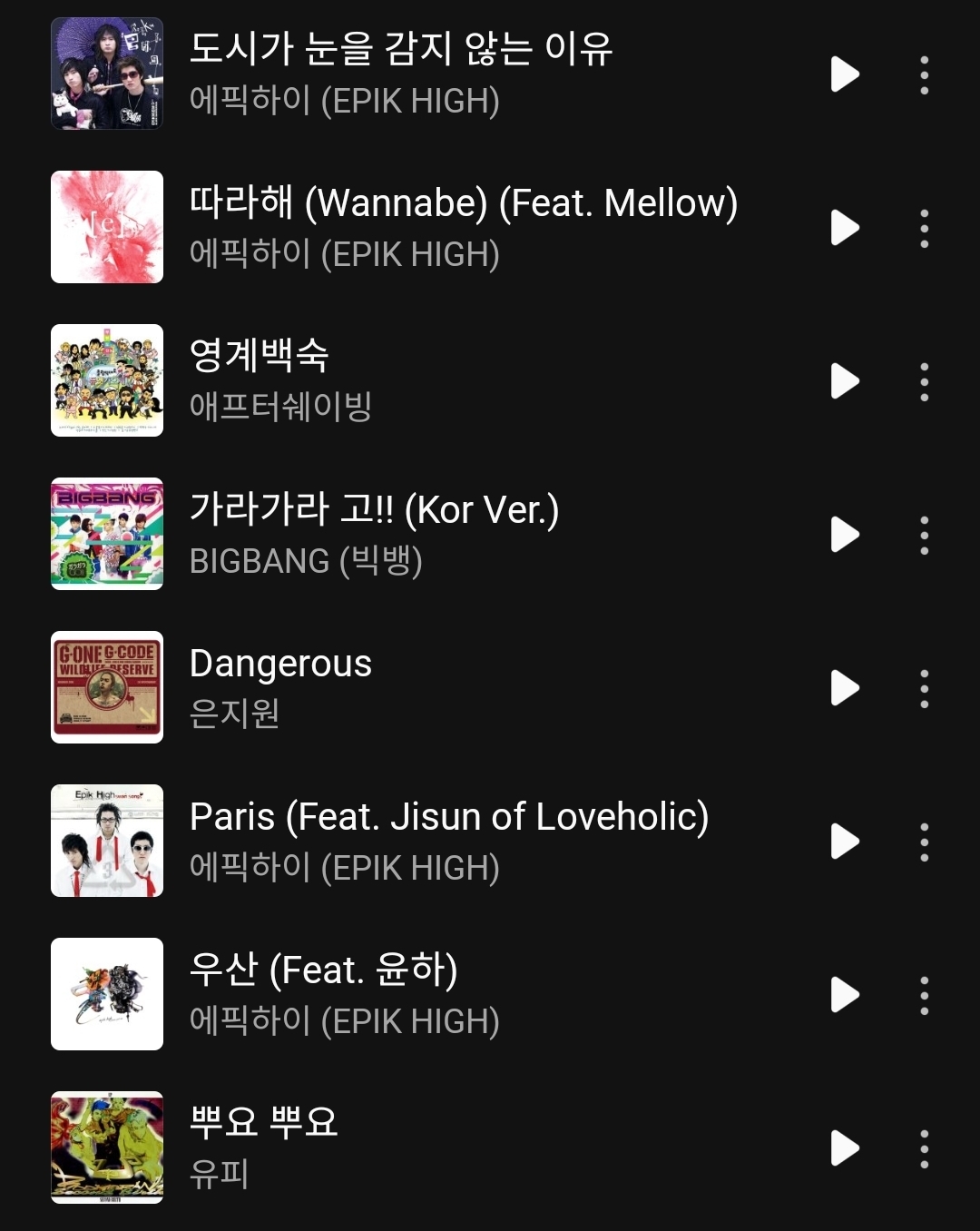Image resolution: width=980 pixels, height=1231 pixels.
Task: Tap album art for 우산
Action: click(107, 994)
